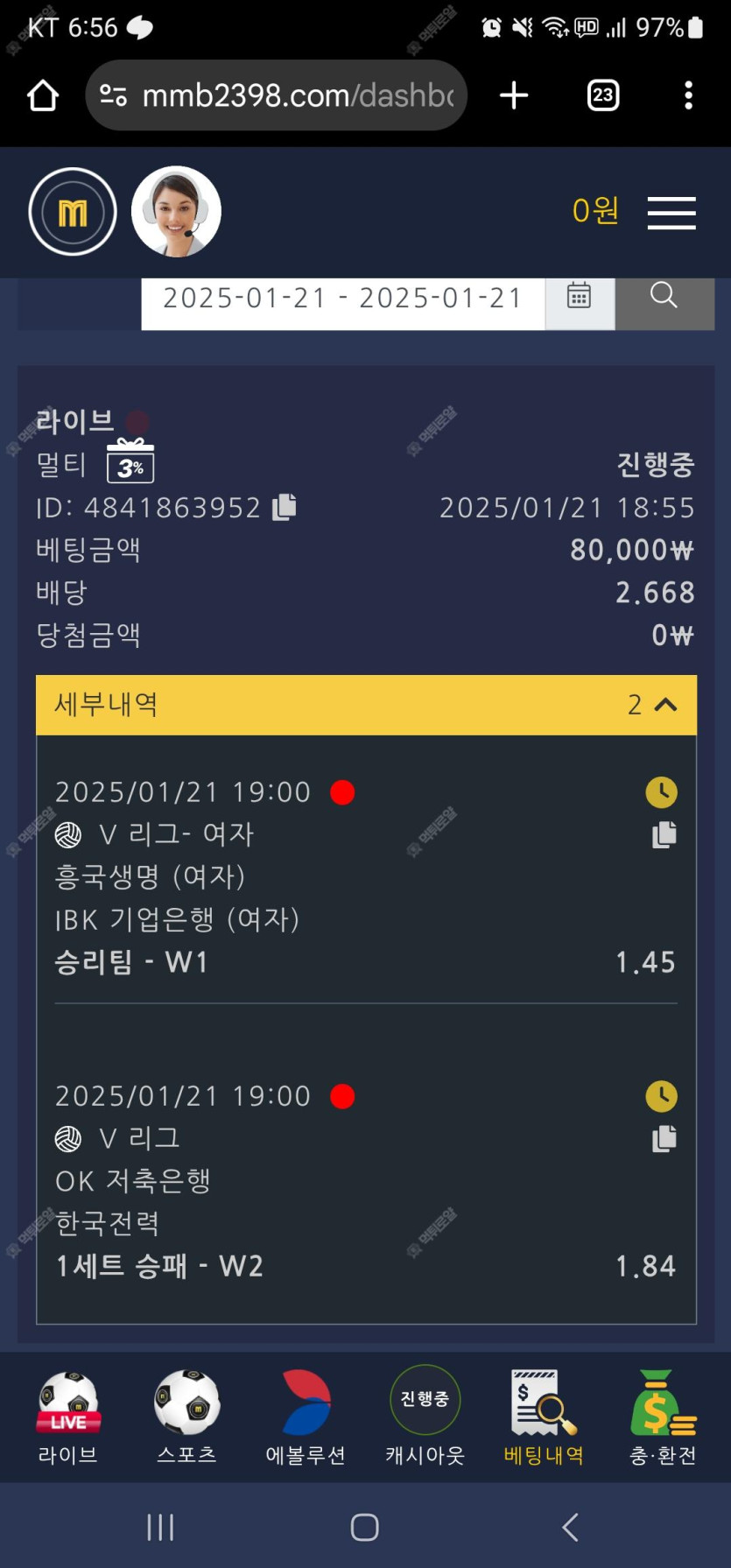Tap the M site logo

(x=73, y=212)
